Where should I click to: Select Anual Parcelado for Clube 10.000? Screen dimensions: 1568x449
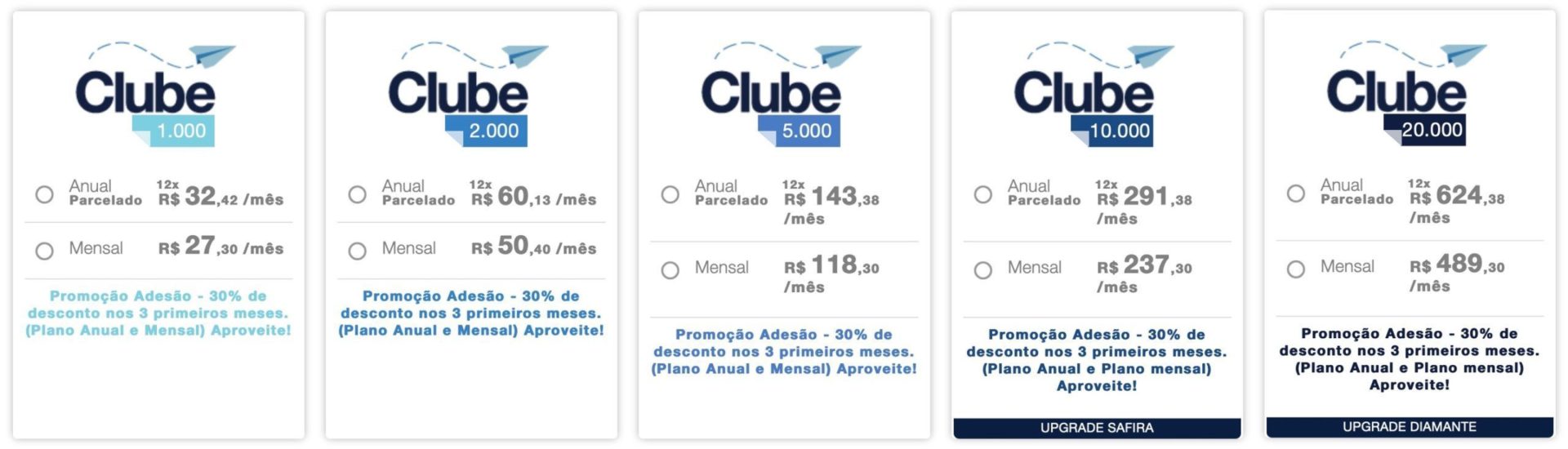tap(983, 194)
